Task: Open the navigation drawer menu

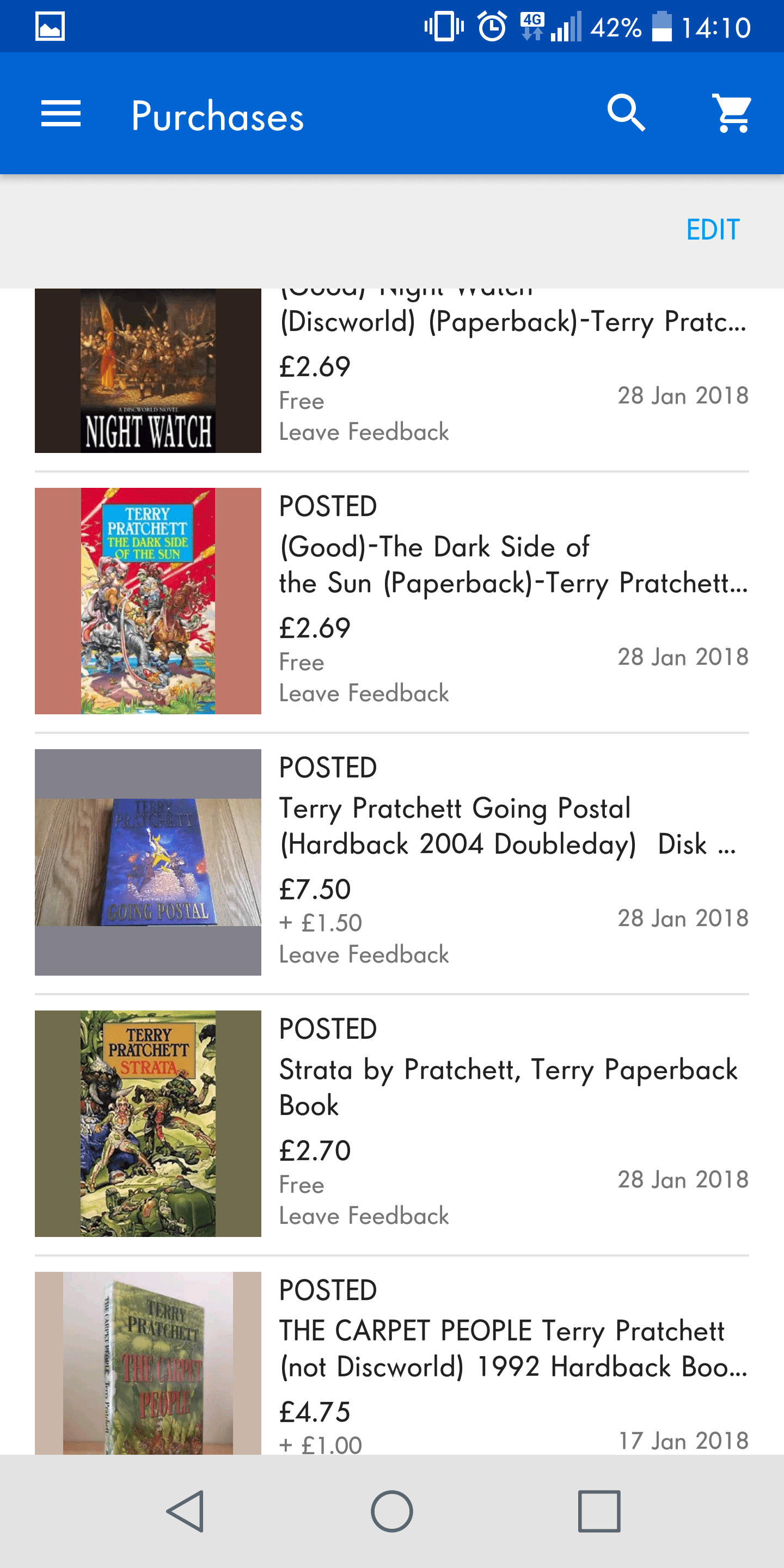Action: click(x=61, y=113)
